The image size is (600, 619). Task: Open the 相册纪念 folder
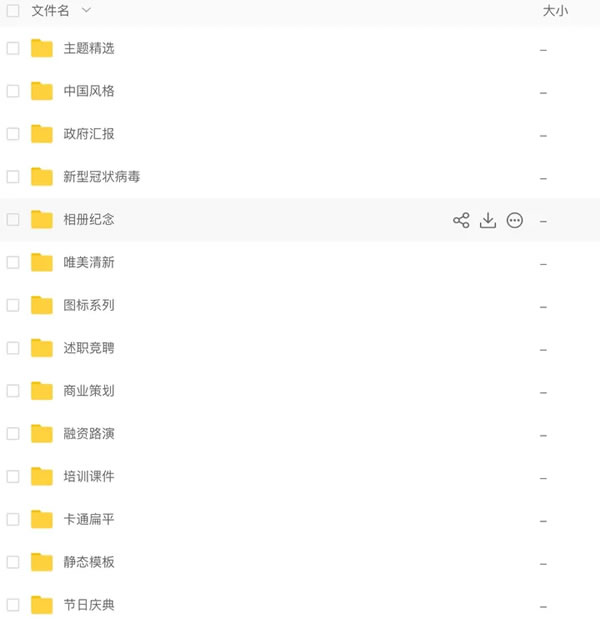tap(88, 220)
